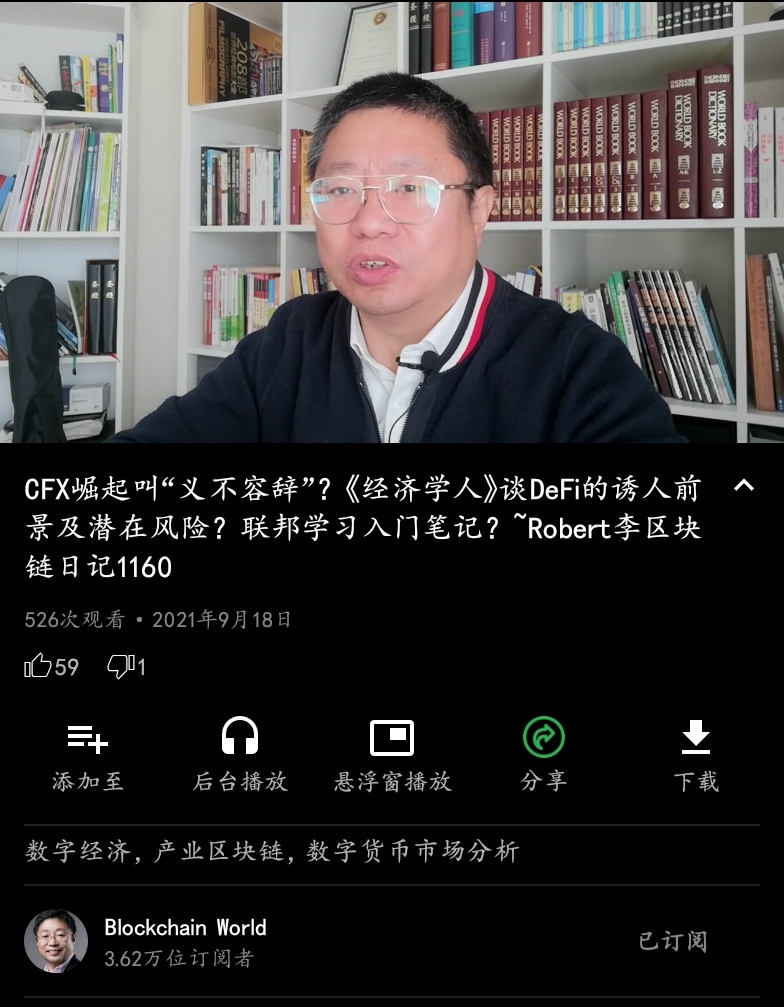Image resolution: width=784 pixels, height=1007 pixels.
Task: Add video to a playlist (添加至)
Action: (87, 754)
